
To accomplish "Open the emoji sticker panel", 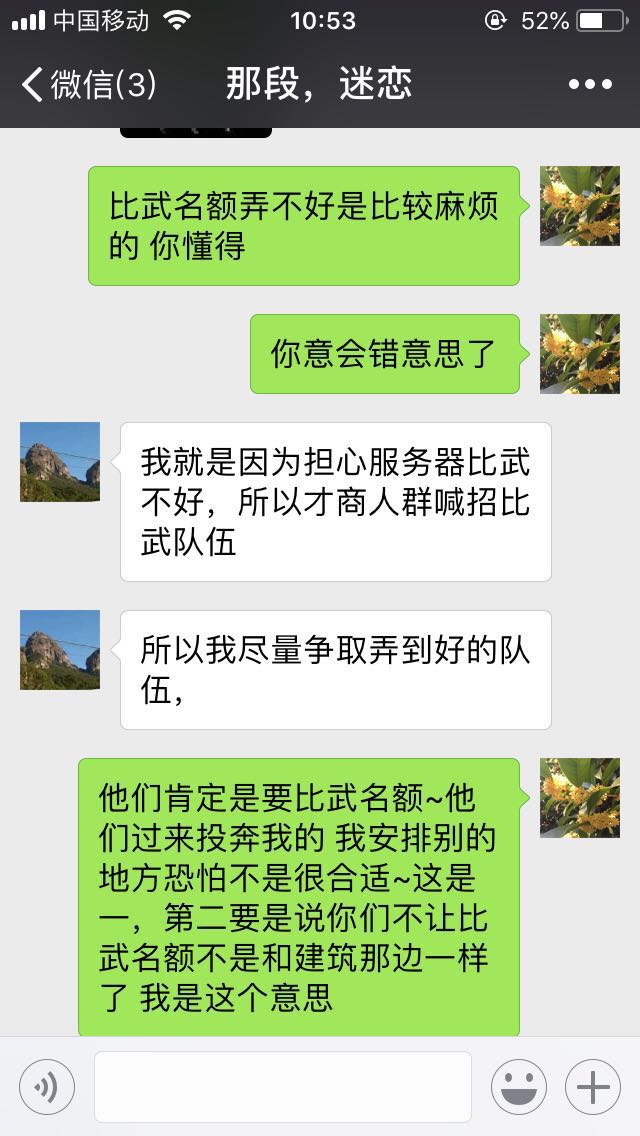I will (518, 1086).
